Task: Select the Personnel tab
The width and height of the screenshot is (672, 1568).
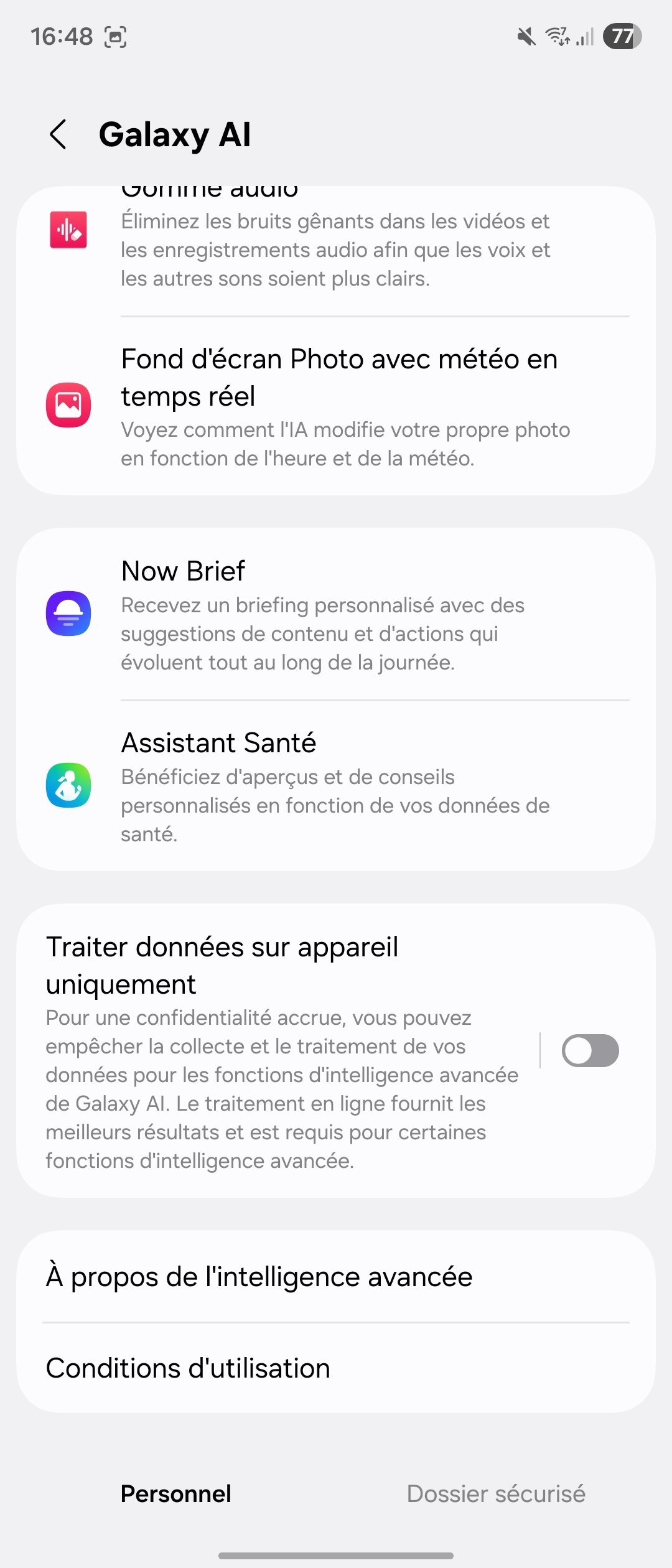Action: coord(176,1494)
